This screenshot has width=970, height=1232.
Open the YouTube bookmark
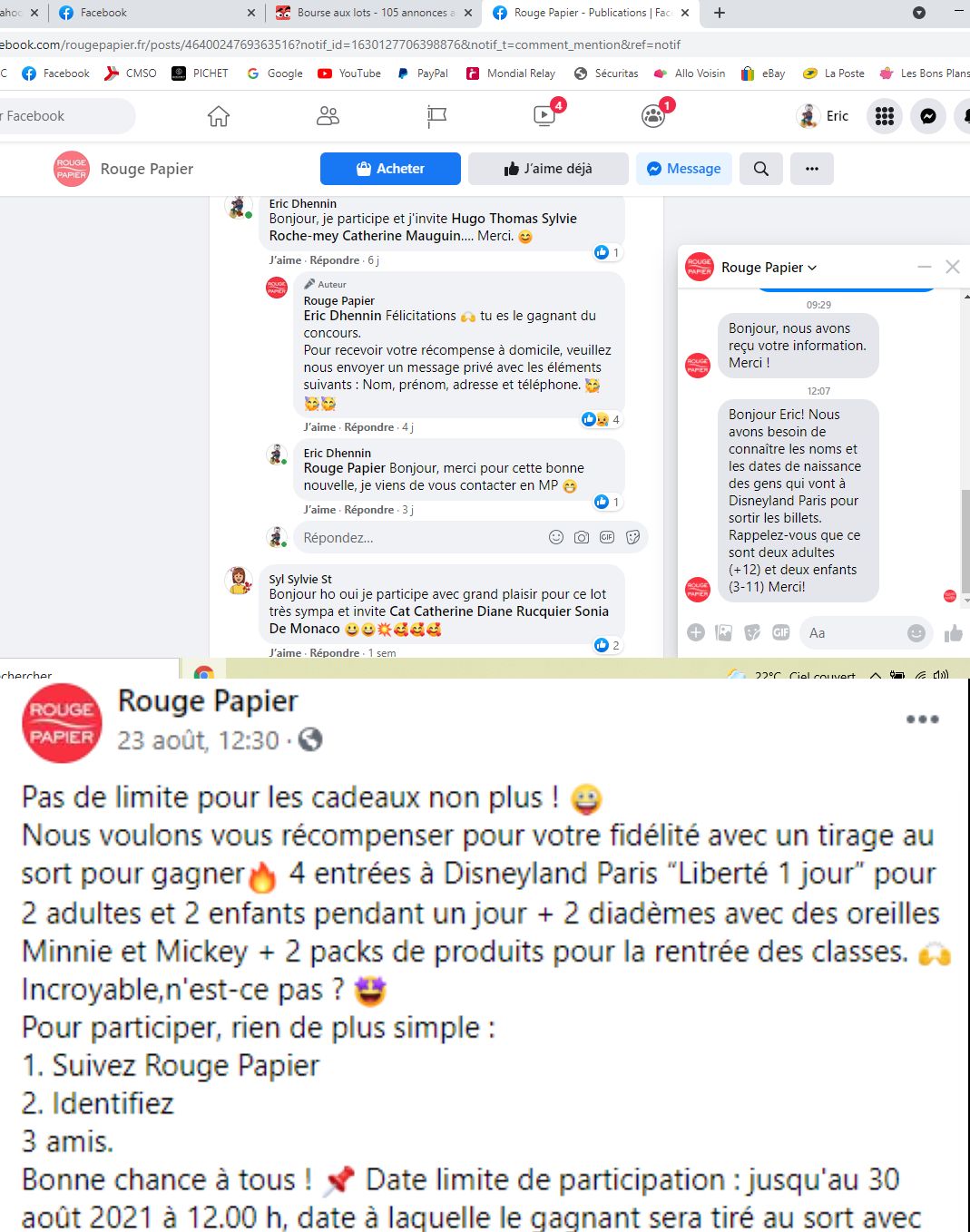[349, 73]
